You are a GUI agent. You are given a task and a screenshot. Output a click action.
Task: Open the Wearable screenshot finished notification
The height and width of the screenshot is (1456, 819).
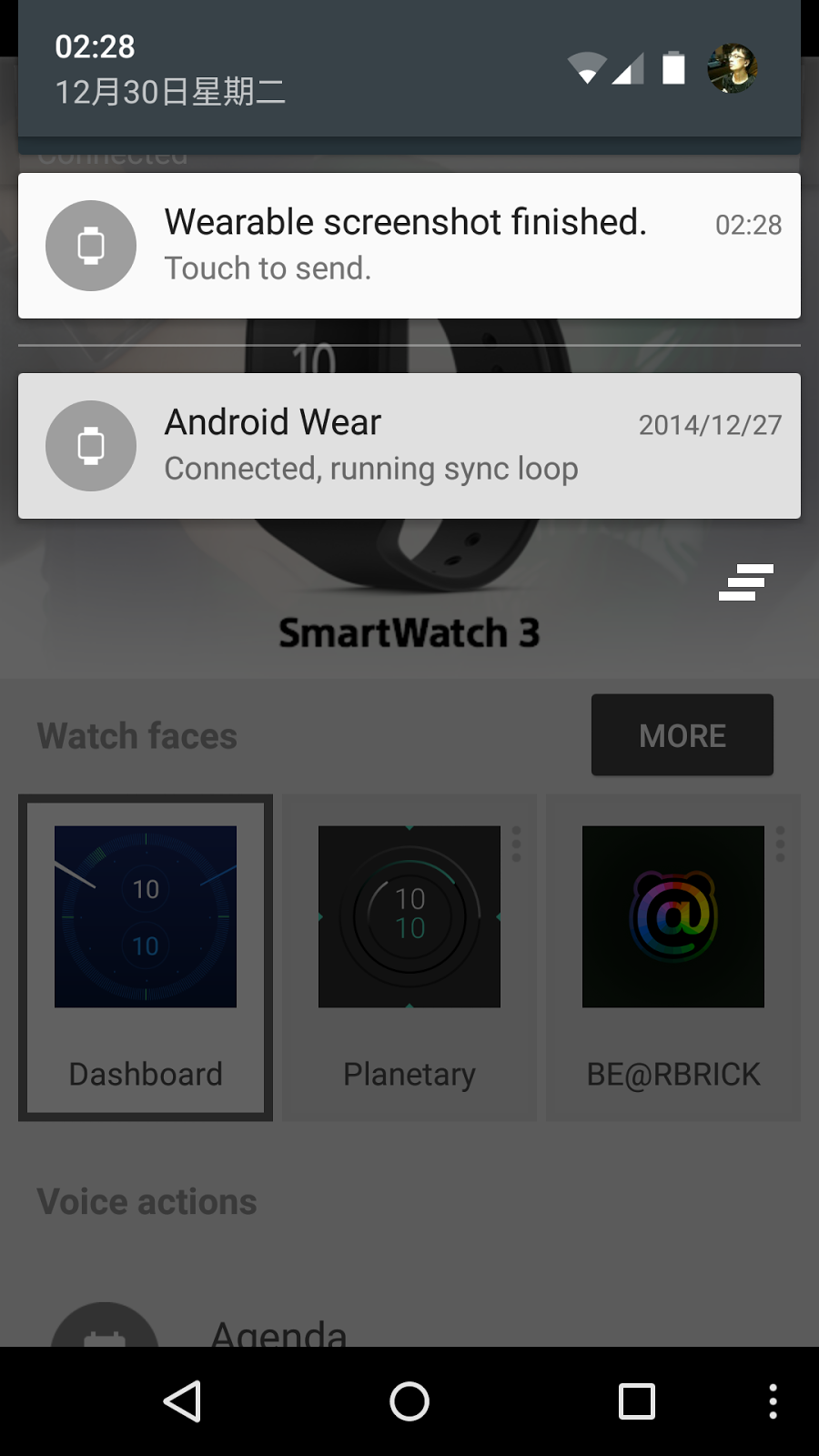click(x=409, y=246)
